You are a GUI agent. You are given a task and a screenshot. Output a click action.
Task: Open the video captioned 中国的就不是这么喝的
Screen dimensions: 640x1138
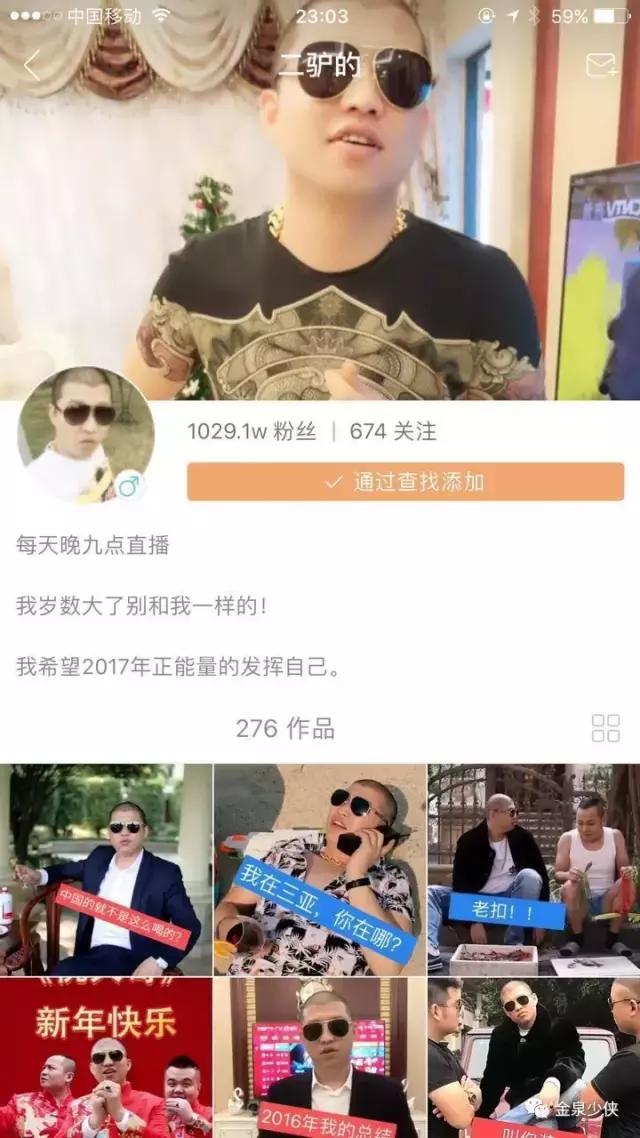coord(105,870)
